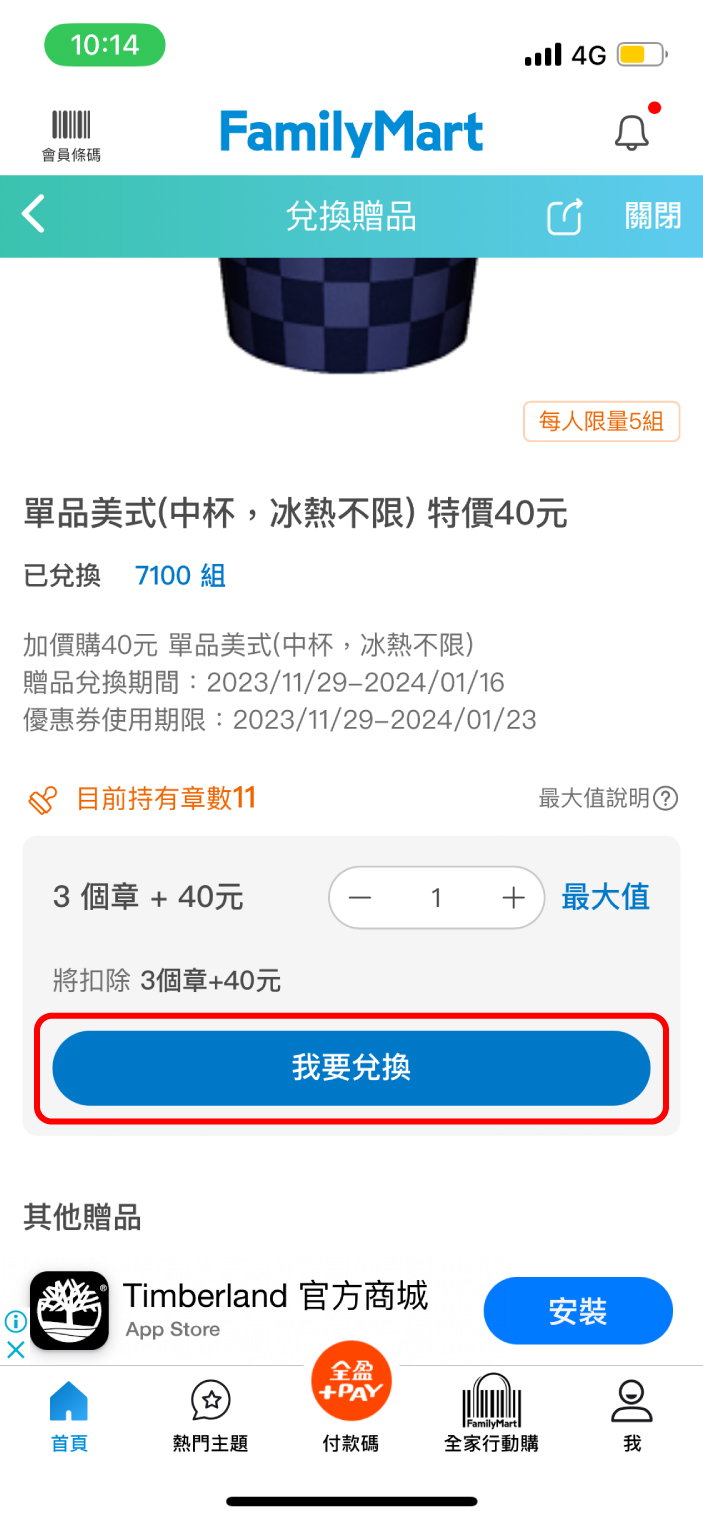
Task: Close the ad banner
Action: click(15, 1349)
